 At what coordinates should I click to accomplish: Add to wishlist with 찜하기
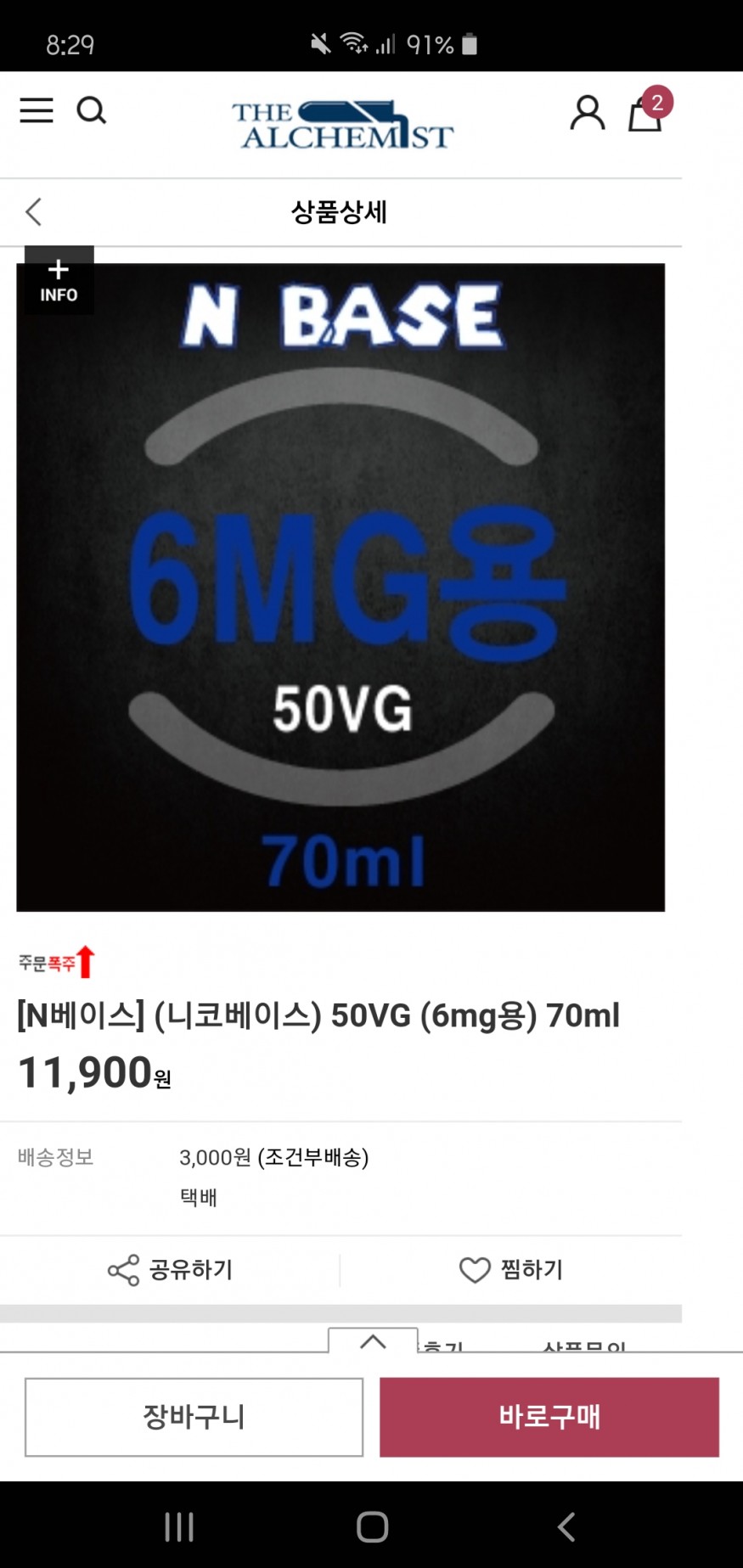(511, 1270)
